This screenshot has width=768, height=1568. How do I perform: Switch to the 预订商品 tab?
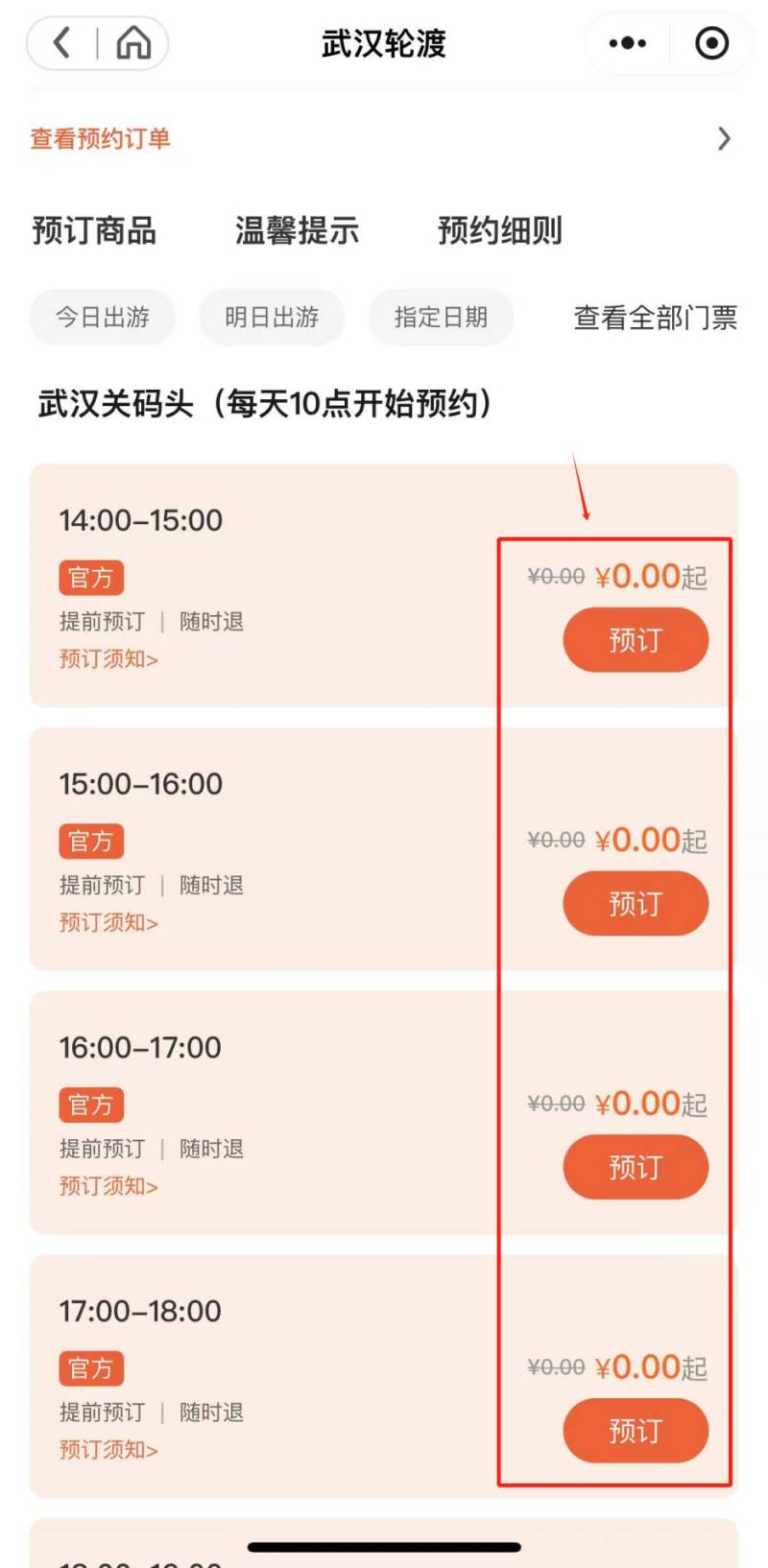pos(94,230)
